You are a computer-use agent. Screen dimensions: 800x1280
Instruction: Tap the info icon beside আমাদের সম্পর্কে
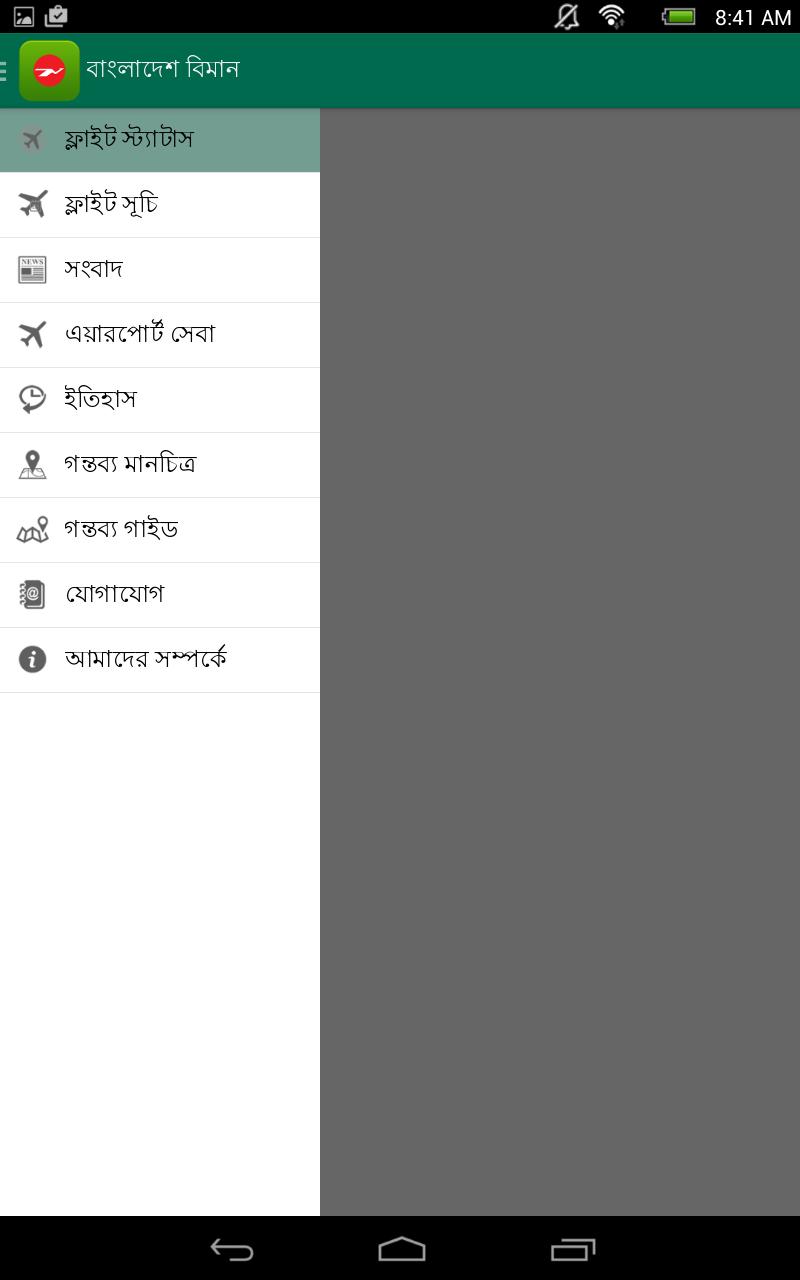(x=31, y=659)
